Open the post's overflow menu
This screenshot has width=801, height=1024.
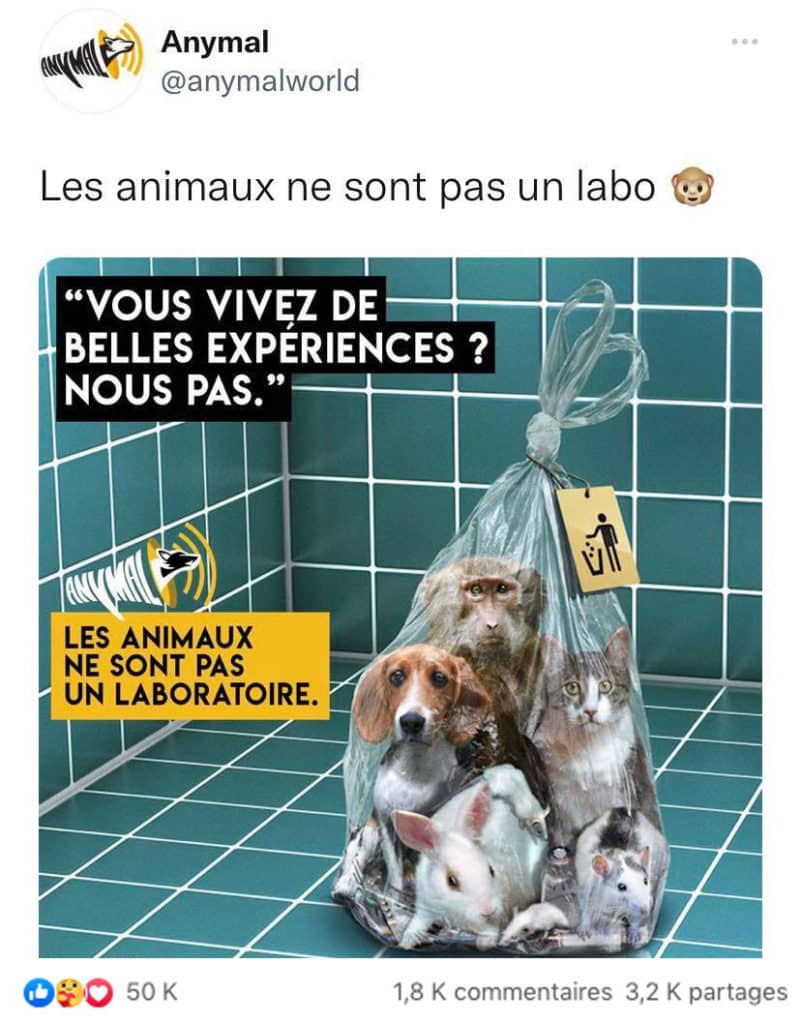(745, 42)
